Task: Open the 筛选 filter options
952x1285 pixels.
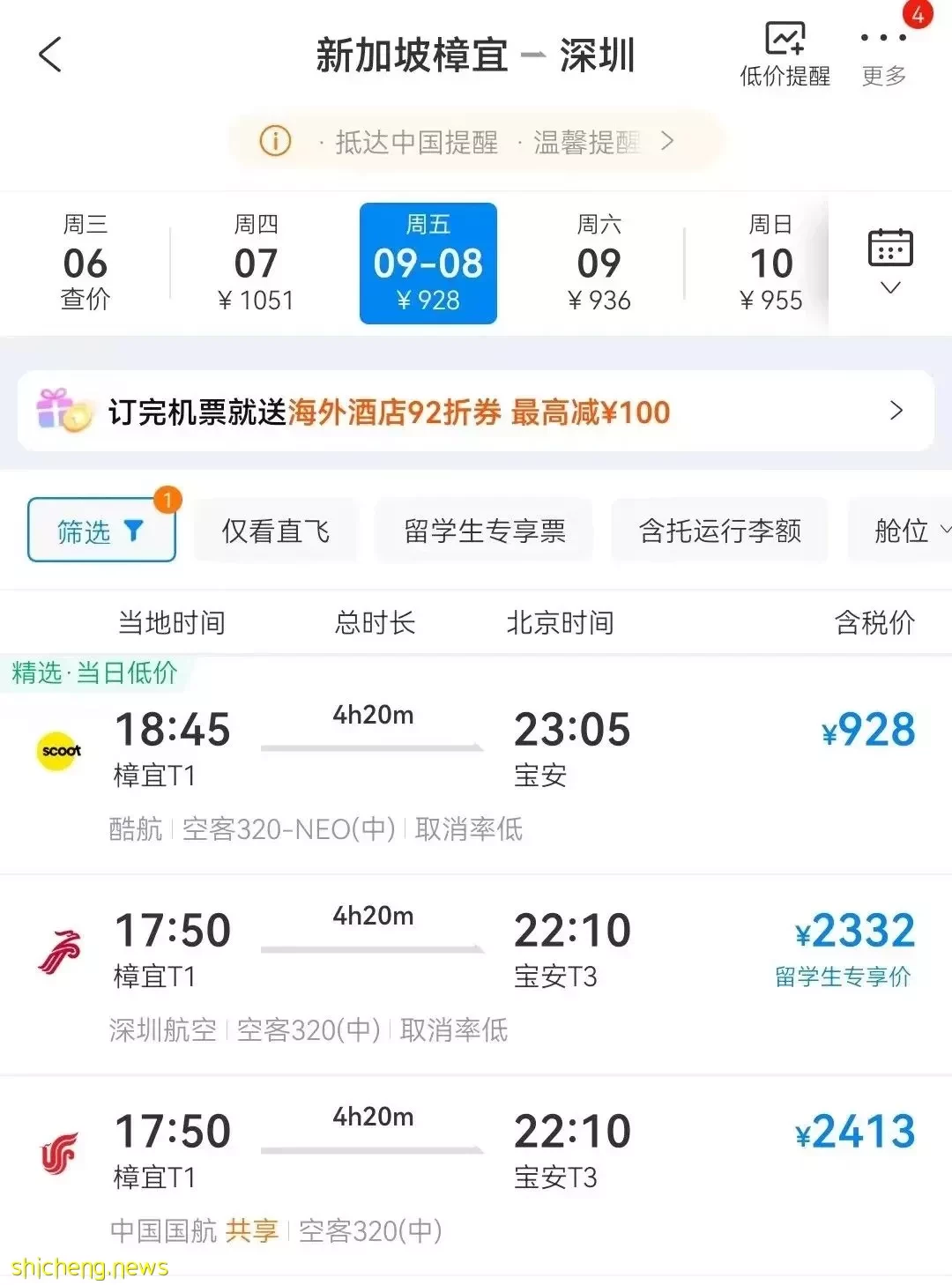Action: [x=101, y=531]
